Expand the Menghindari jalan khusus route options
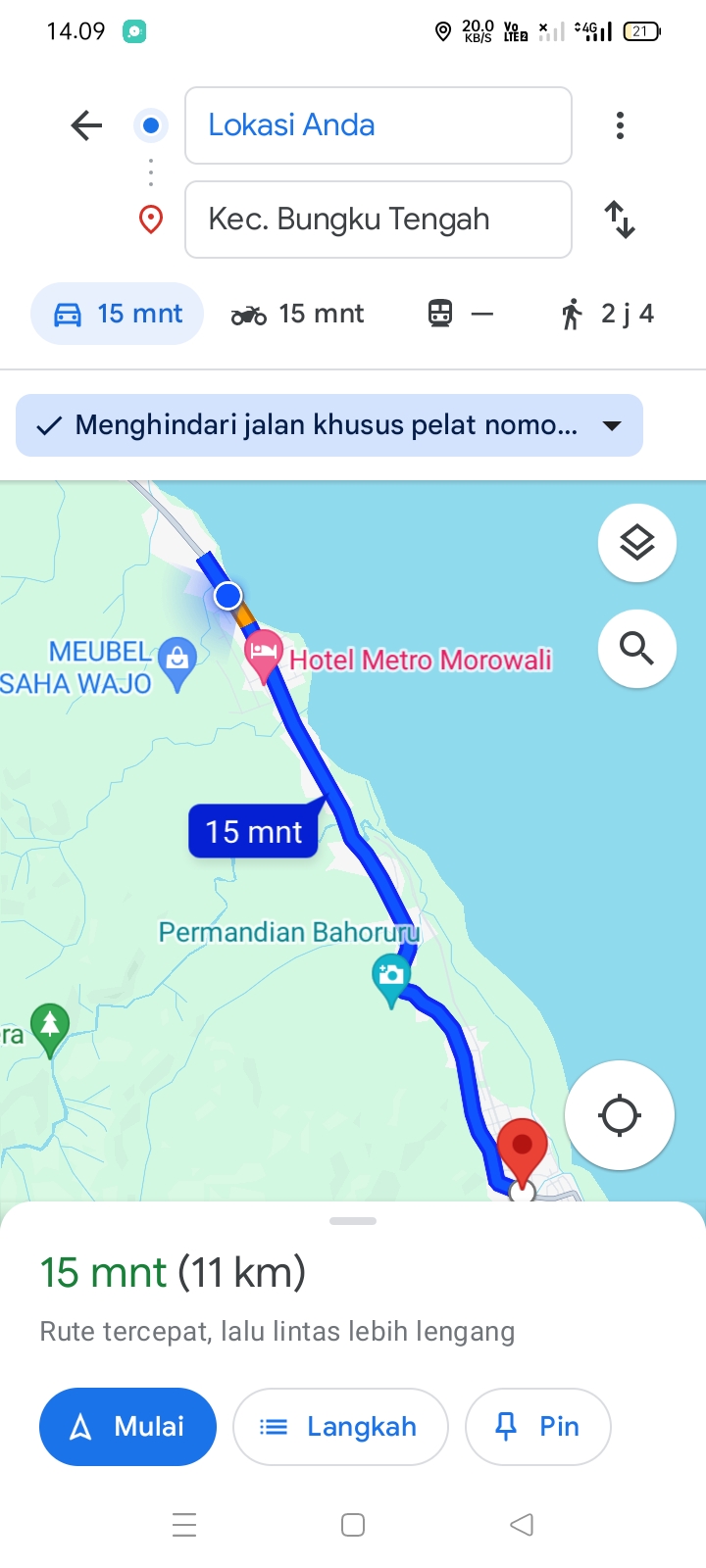 pos(329,425)
